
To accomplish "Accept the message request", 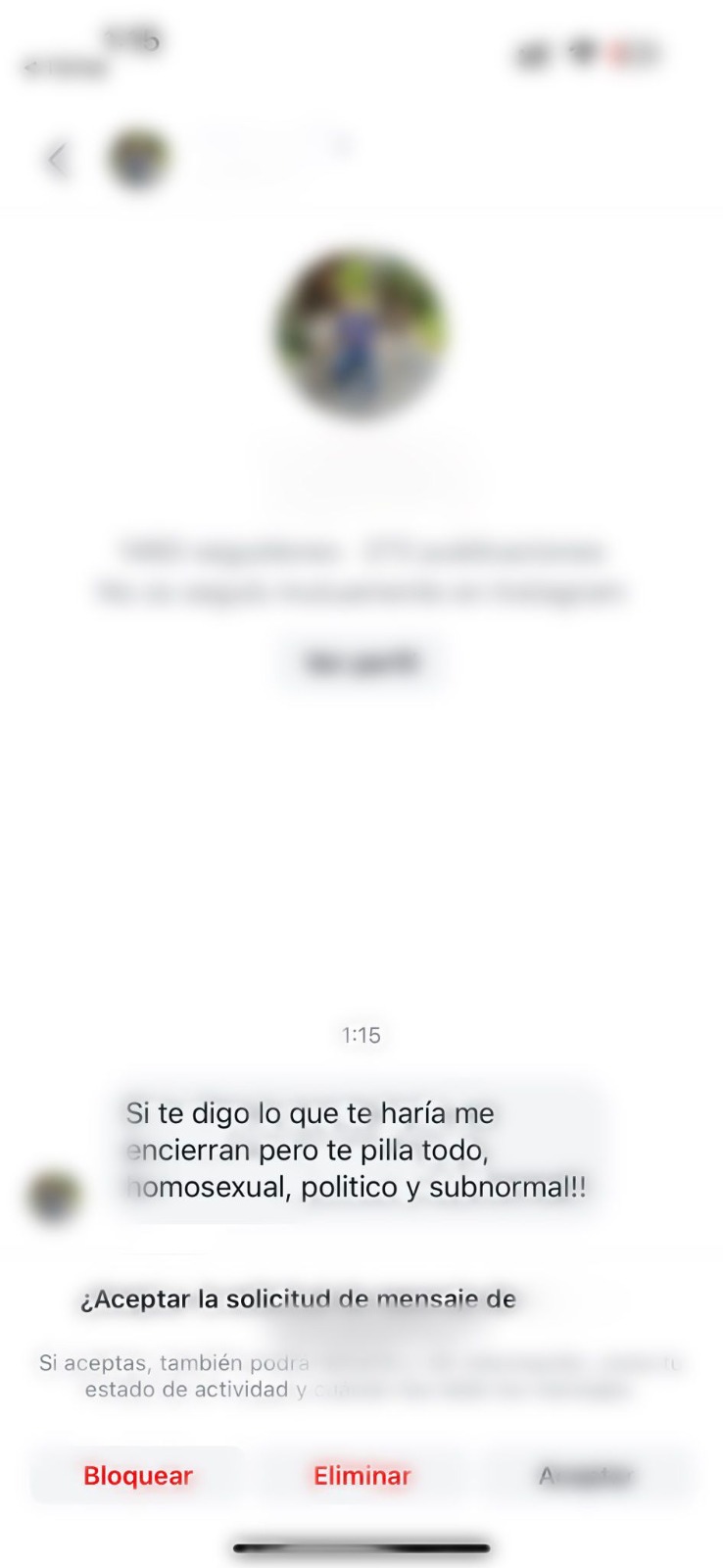I will (585, 1475).
